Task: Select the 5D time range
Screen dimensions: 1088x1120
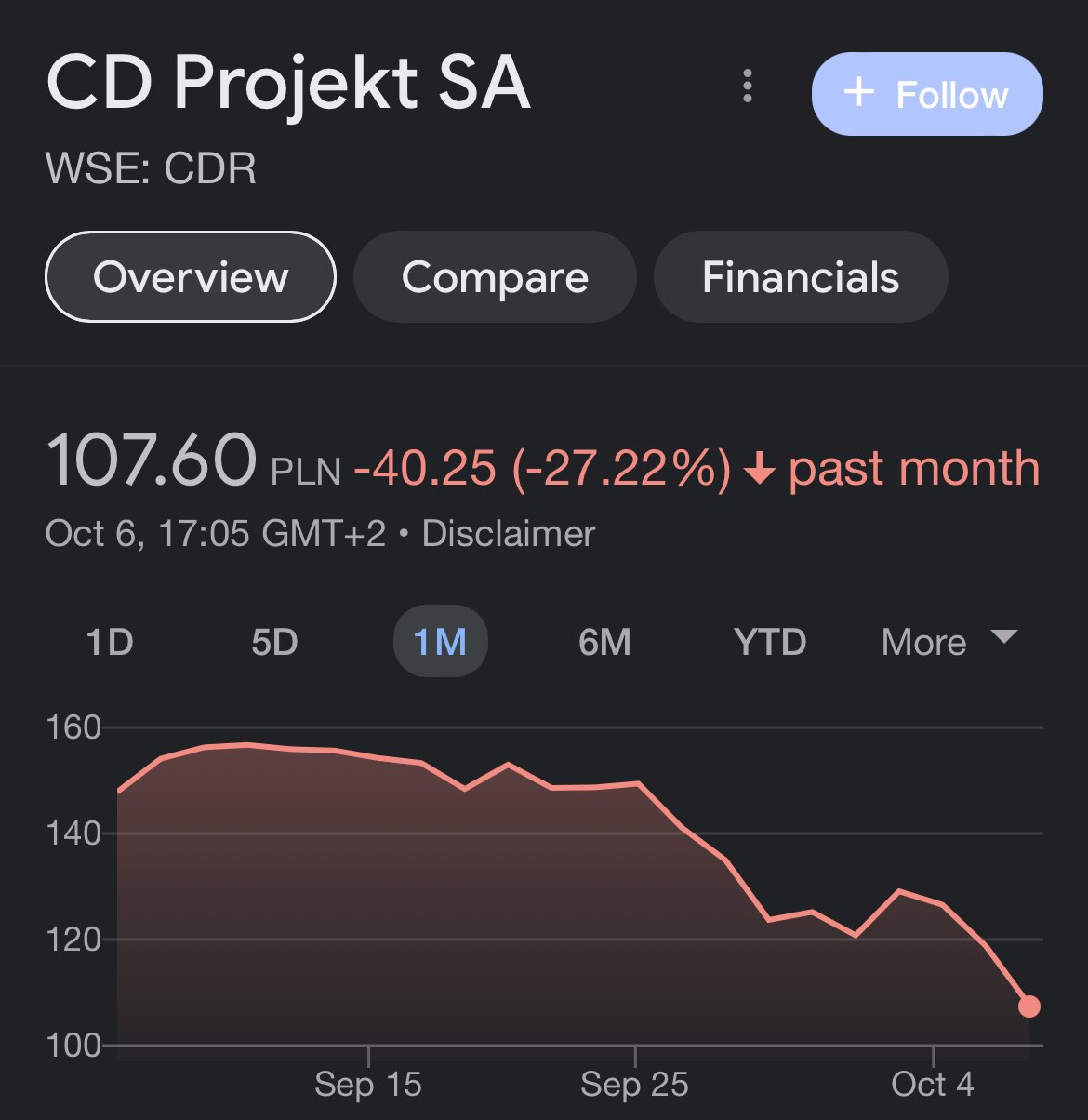Action: click(x=274, y=641)
